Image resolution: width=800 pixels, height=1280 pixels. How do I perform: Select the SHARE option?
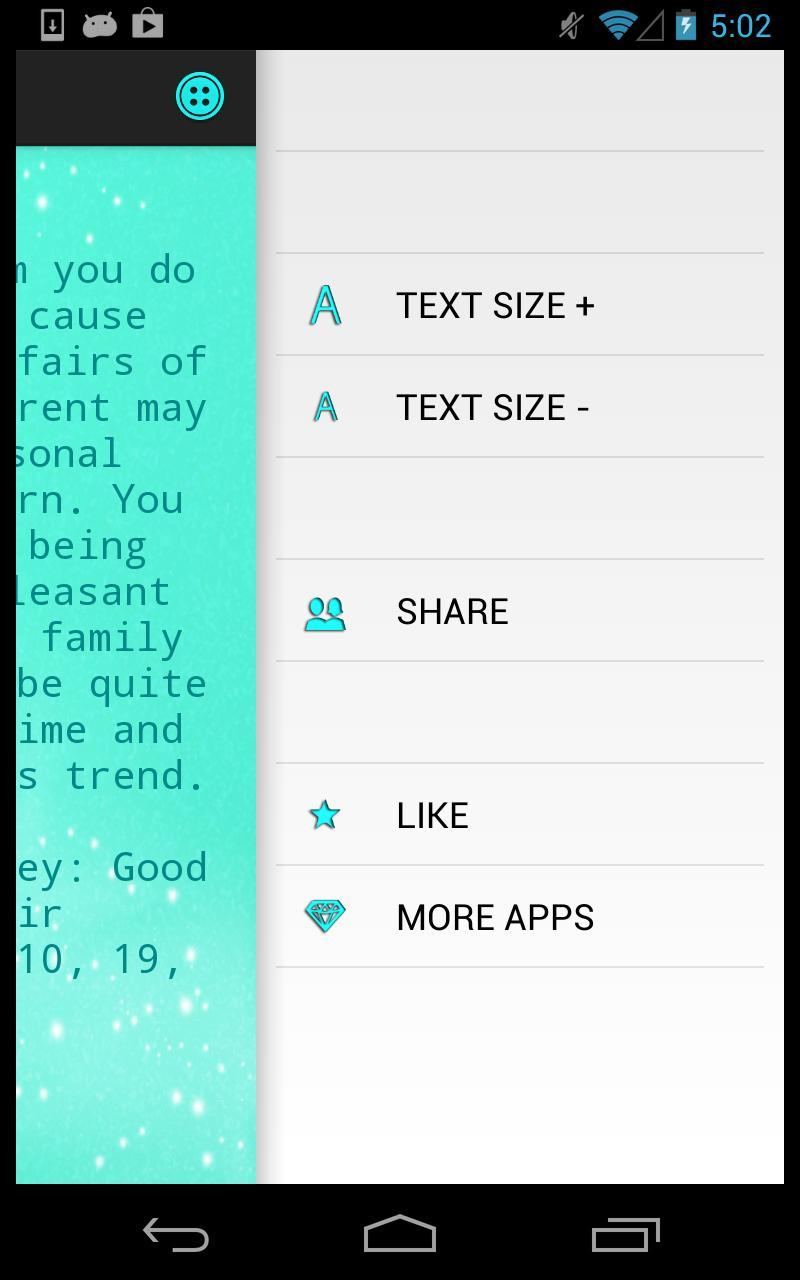click(x=452, y=611)
